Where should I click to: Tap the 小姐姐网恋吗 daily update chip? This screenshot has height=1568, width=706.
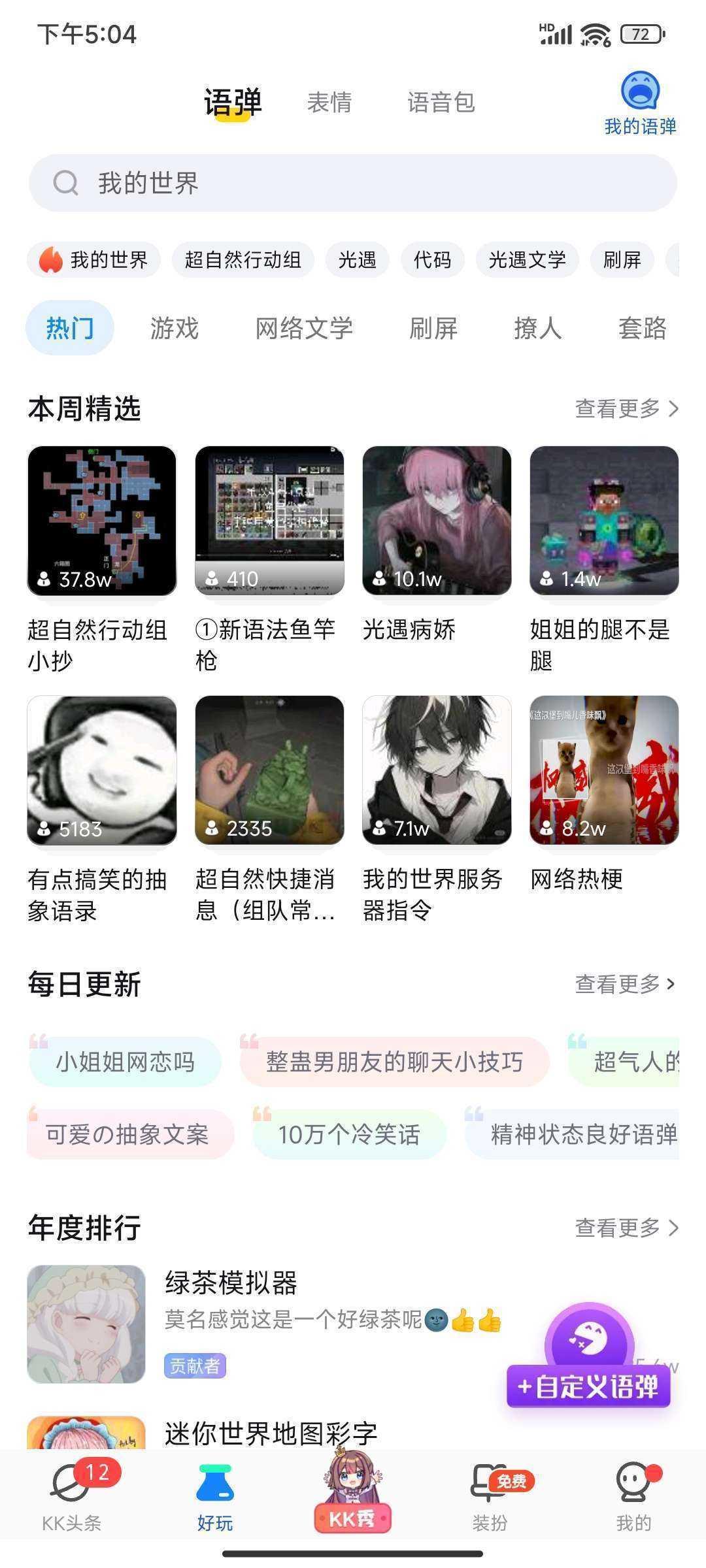point(126,1062)
